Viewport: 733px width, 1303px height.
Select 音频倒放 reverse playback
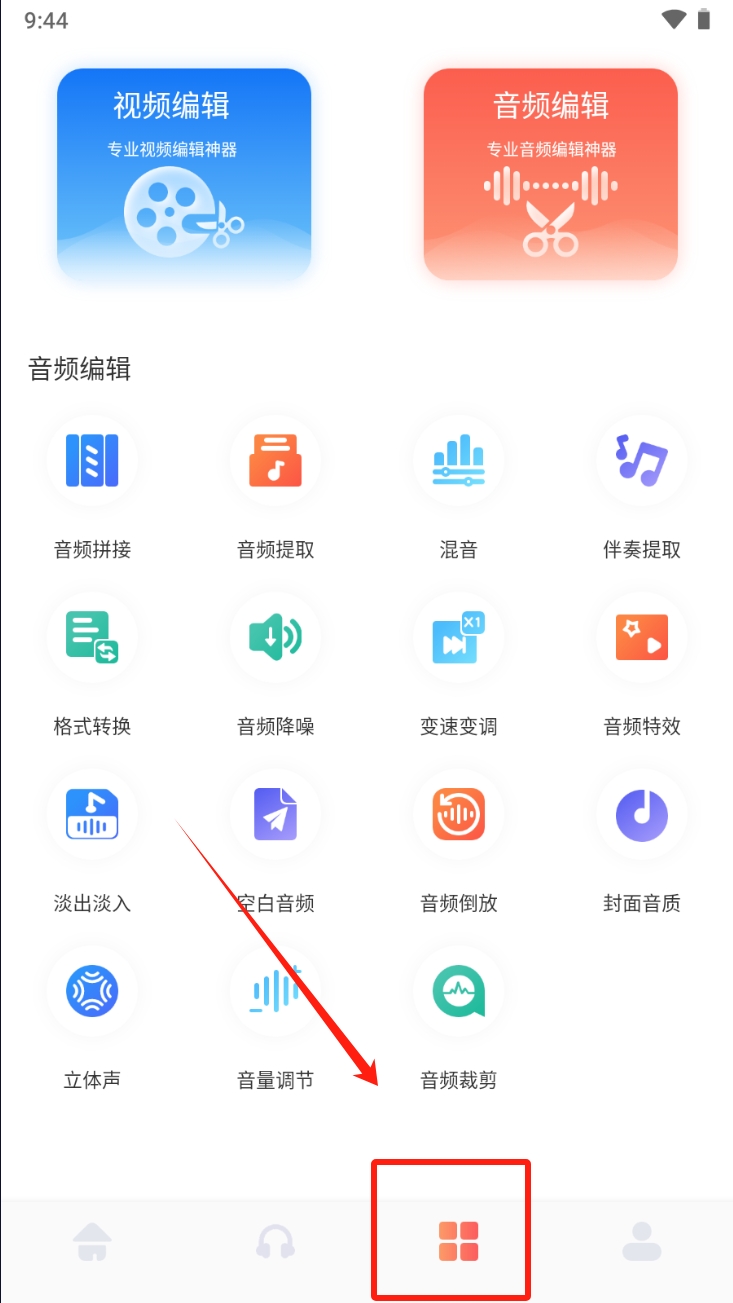[x=458, y=815]
